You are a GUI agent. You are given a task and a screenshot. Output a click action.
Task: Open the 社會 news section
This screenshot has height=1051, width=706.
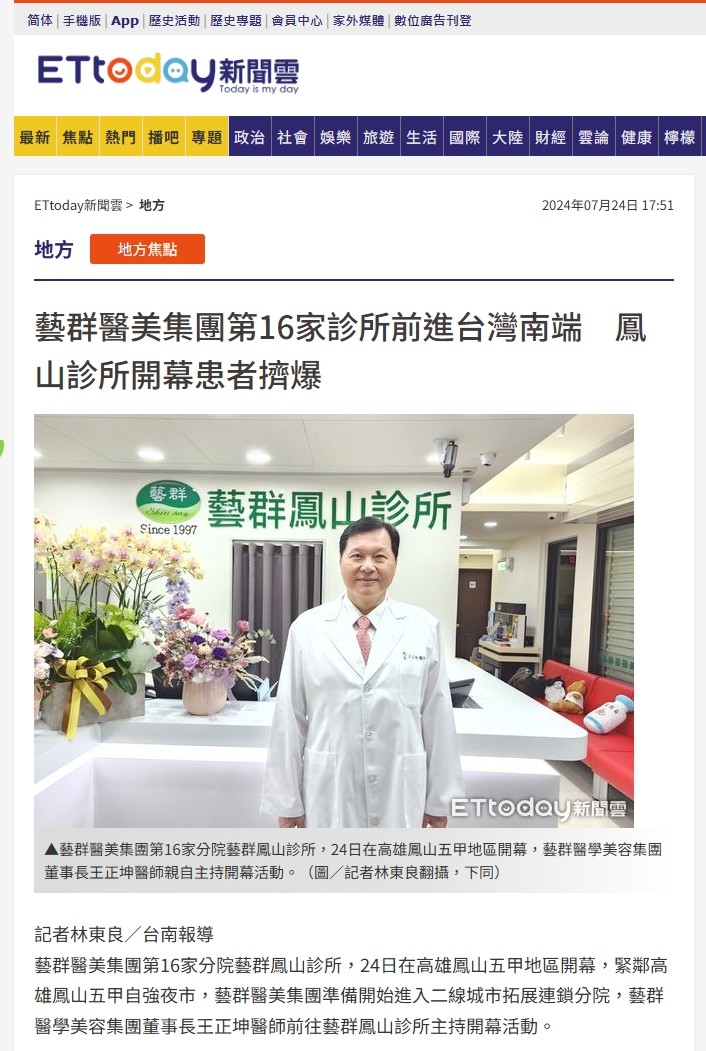tap(292, 137)
